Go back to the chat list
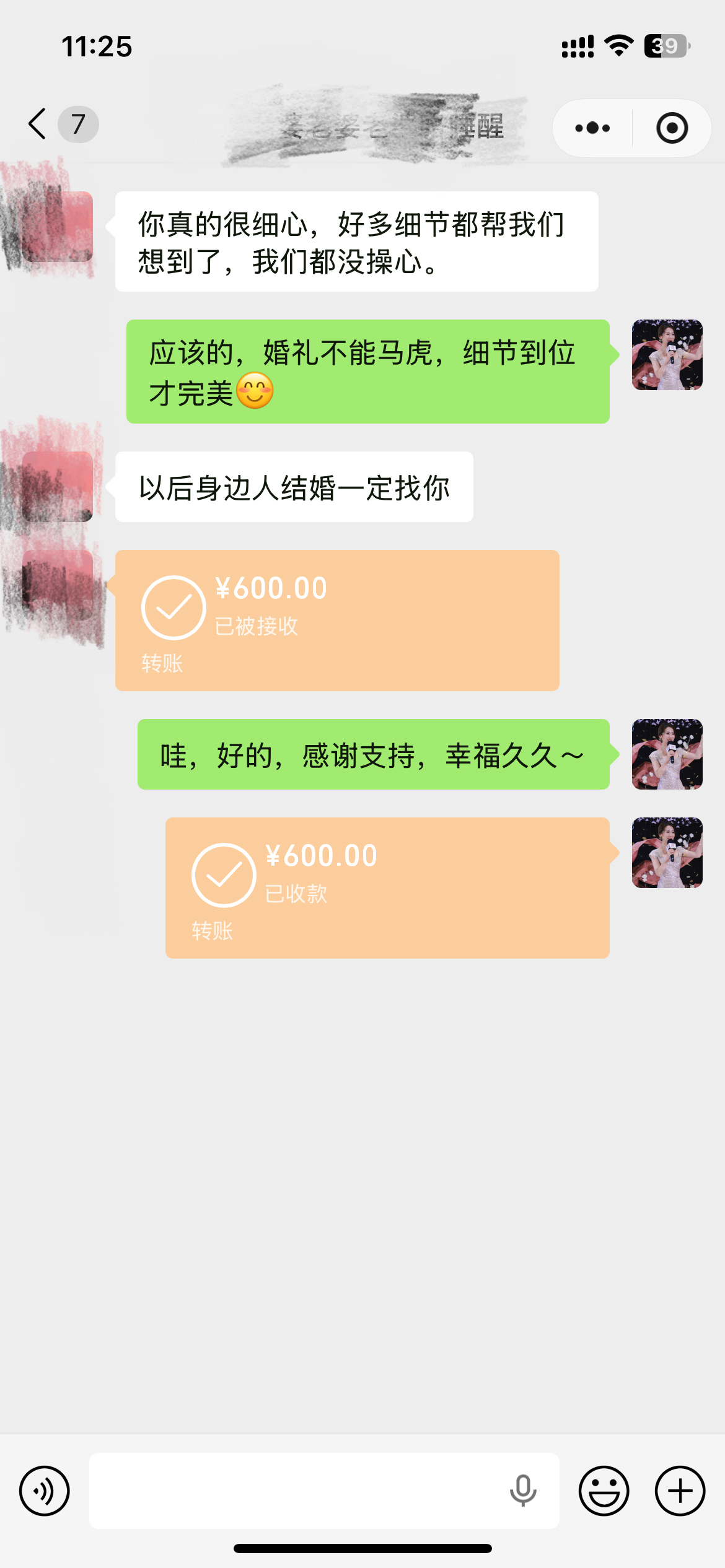The height and width of the screenshot is (1568, 725). point(38,124)
